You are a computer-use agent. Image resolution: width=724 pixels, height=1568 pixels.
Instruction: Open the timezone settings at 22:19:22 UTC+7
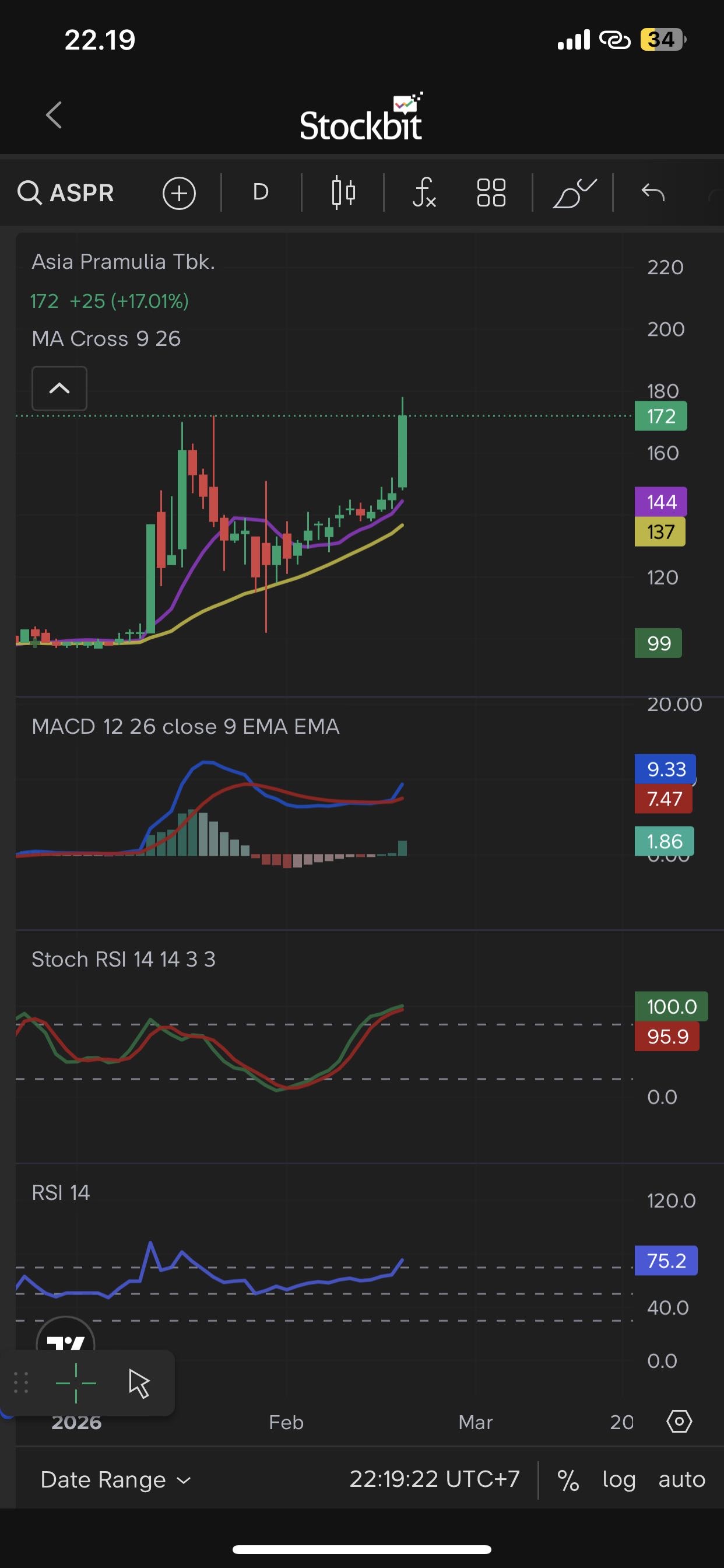click(434, 1479)
